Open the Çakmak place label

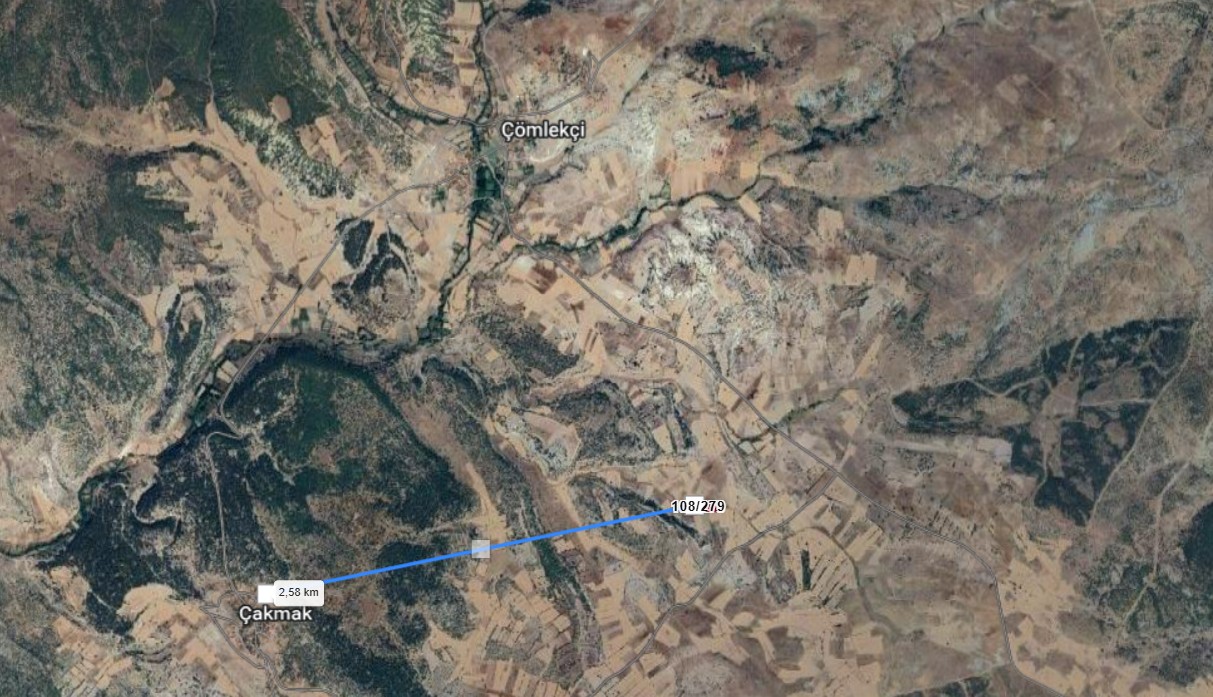coord(275,614)
